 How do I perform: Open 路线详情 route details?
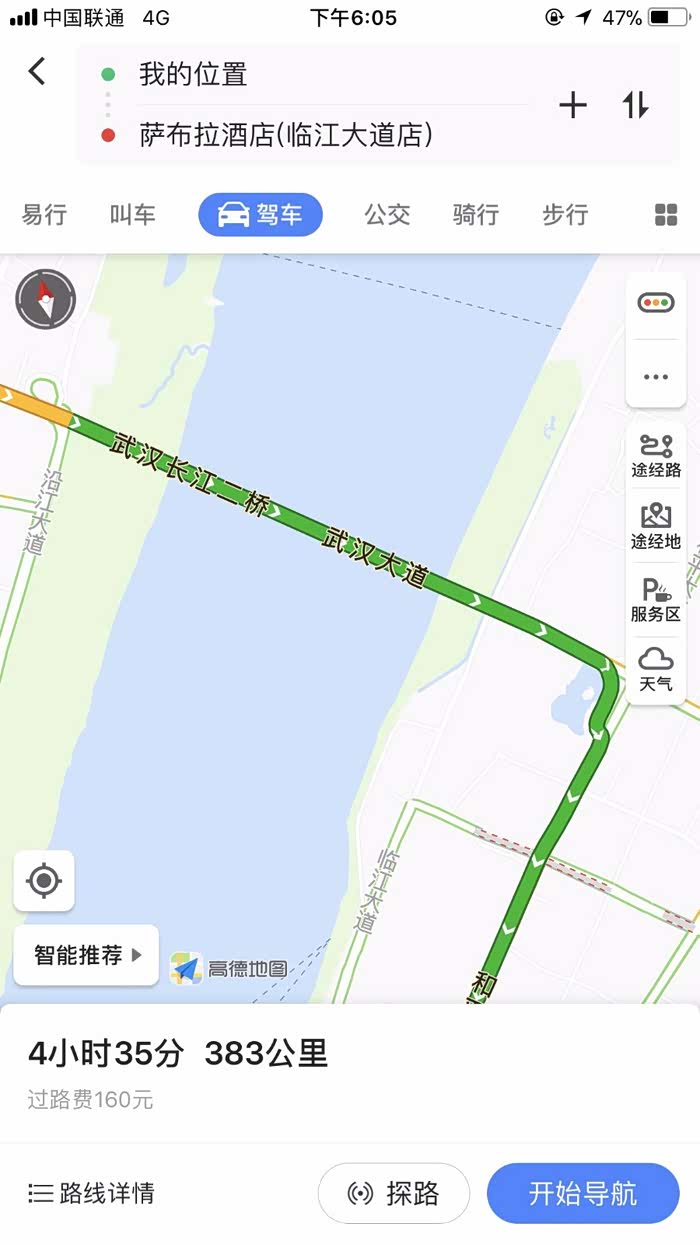(91, 1193)
